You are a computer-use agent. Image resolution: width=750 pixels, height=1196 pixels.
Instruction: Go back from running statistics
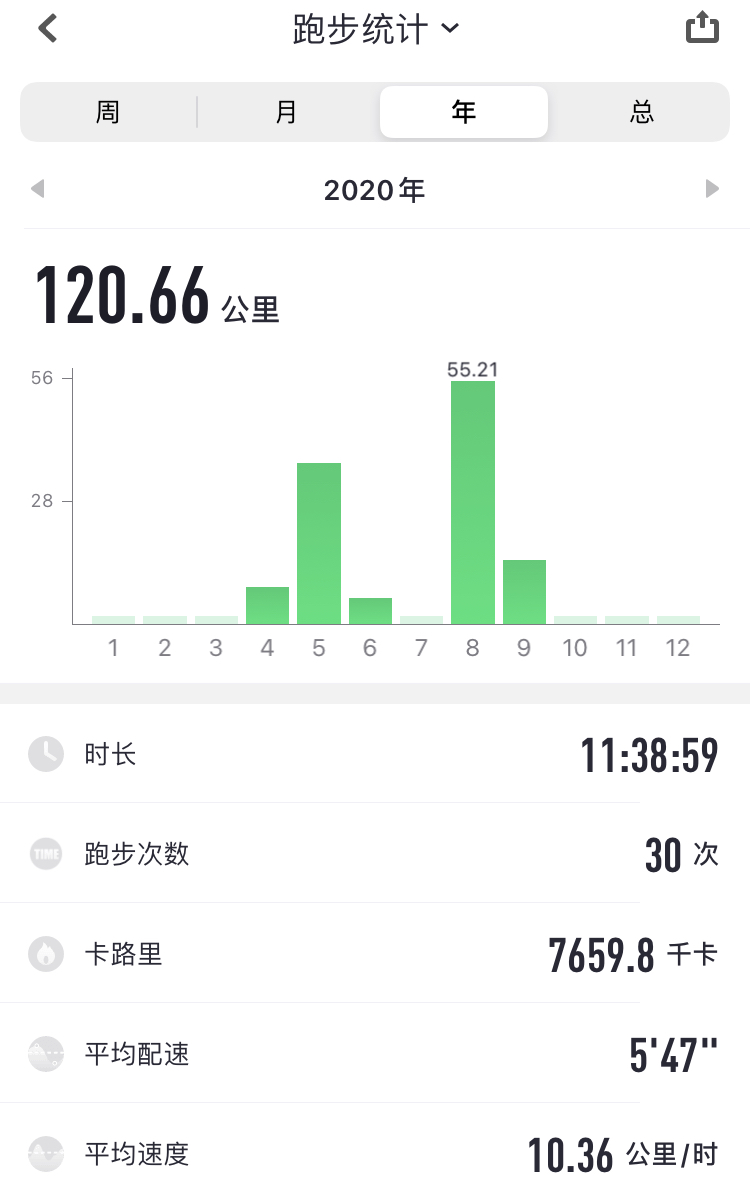point(48,28)
